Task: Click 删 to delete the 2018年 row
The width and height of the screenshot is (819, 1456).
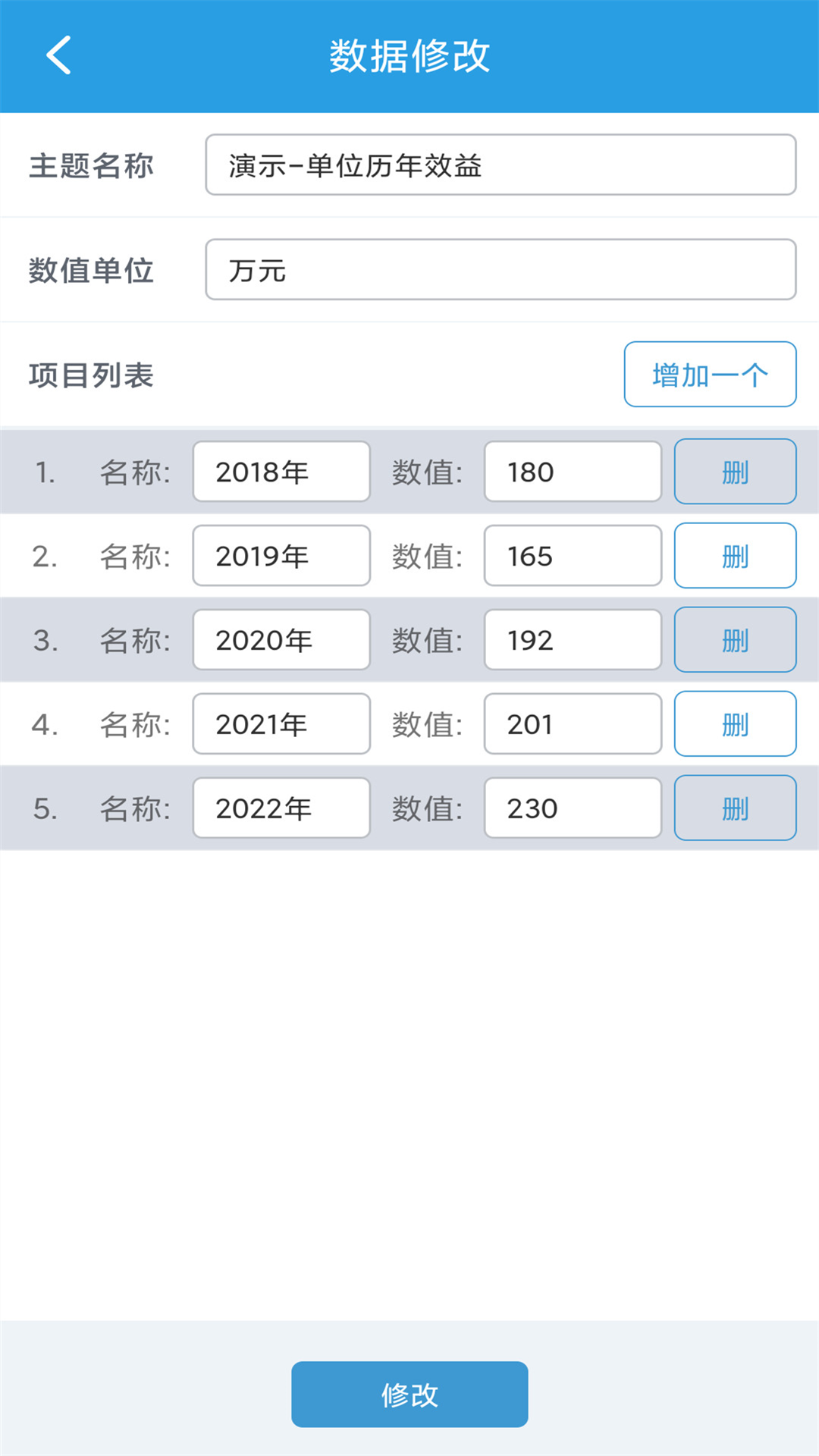Action: pos(734,472)
